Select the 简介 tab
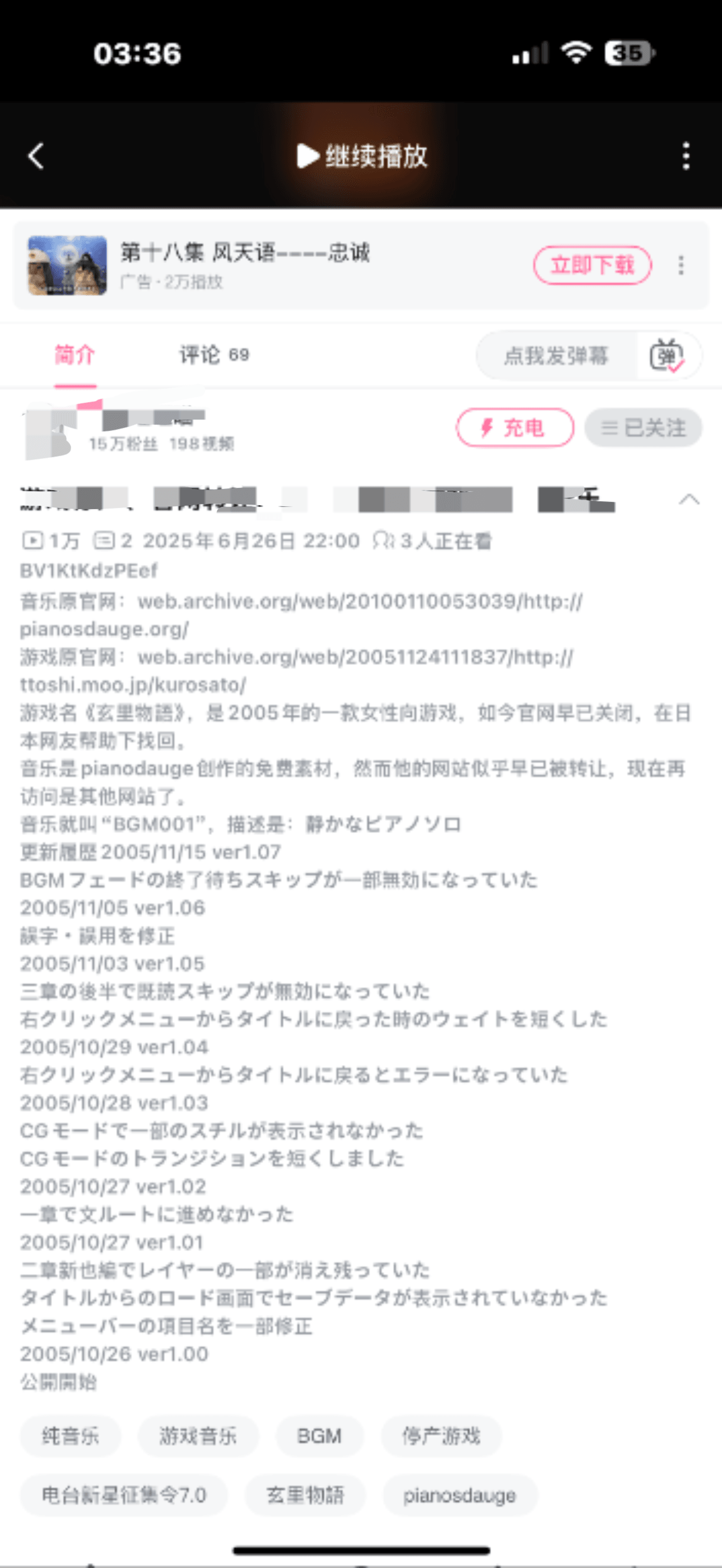 tap(75, 355)
